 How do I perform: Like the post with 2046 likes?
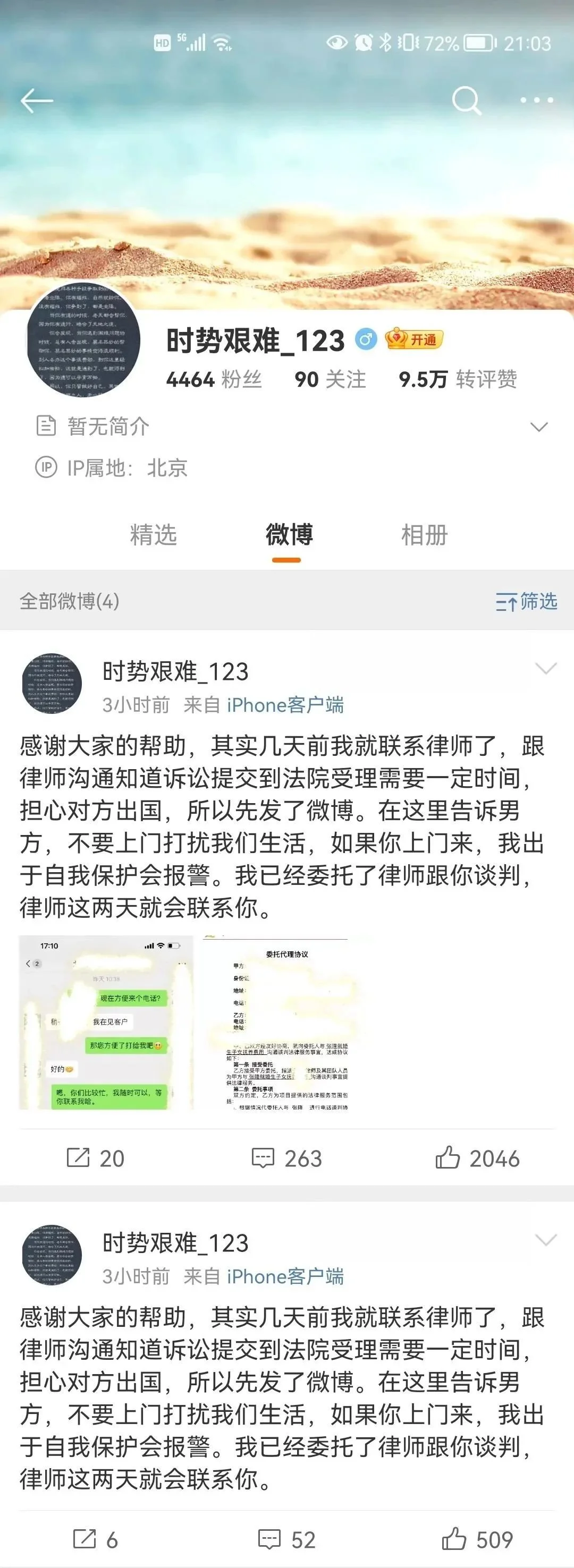(477, 1158)
